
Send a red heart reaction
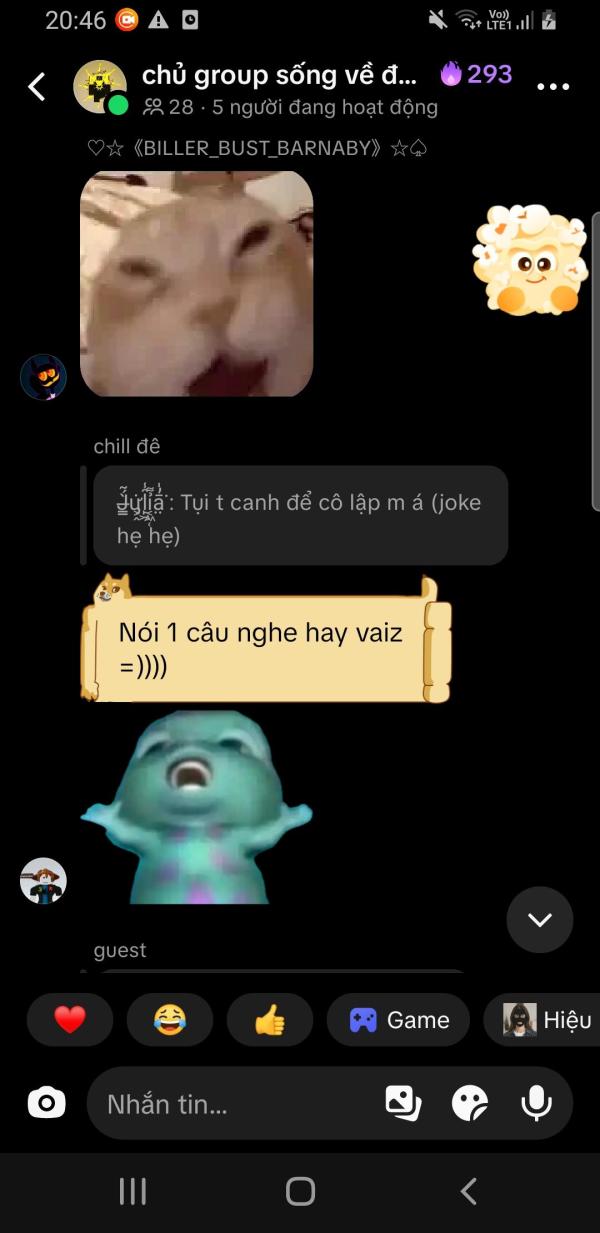click(x=70, y=1020)
